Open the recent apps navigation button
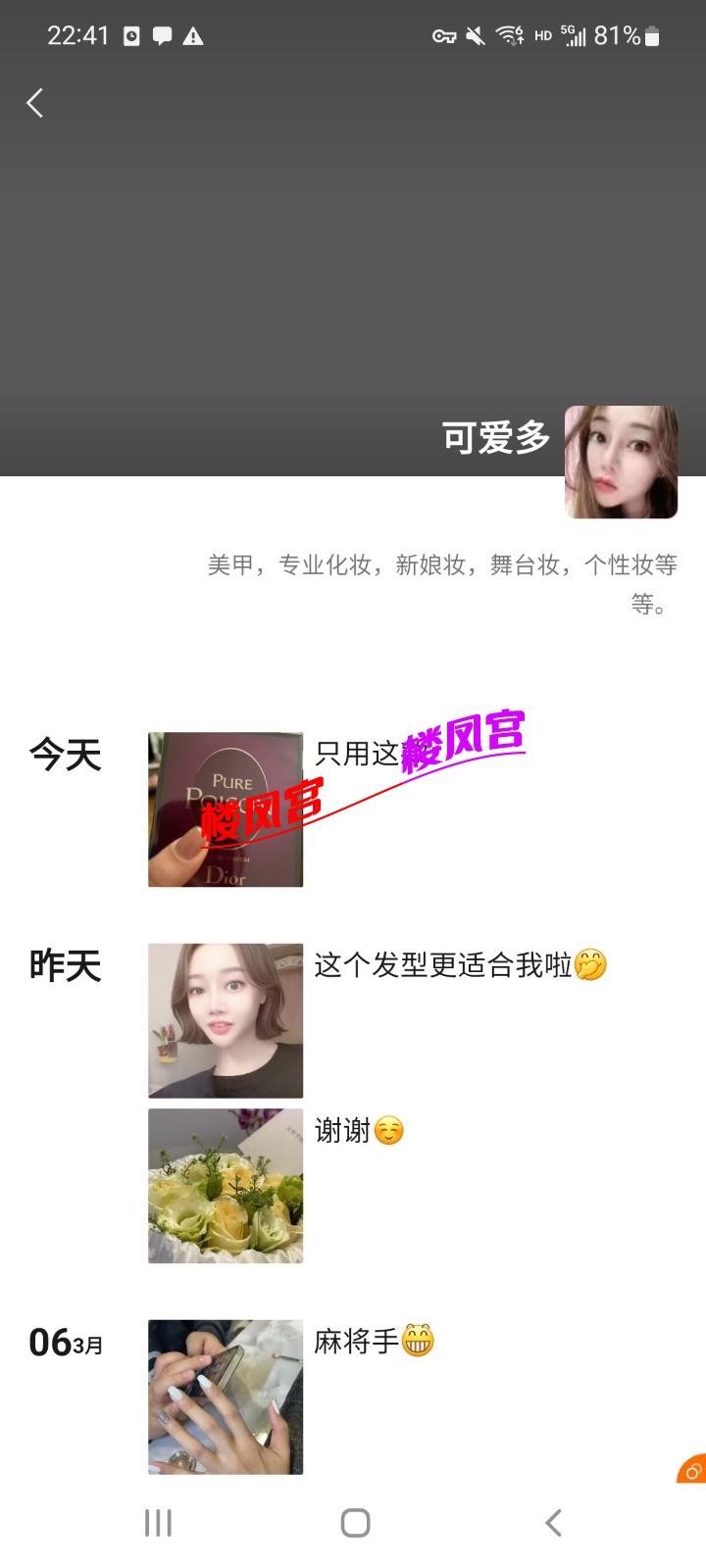 point(157,1522)
